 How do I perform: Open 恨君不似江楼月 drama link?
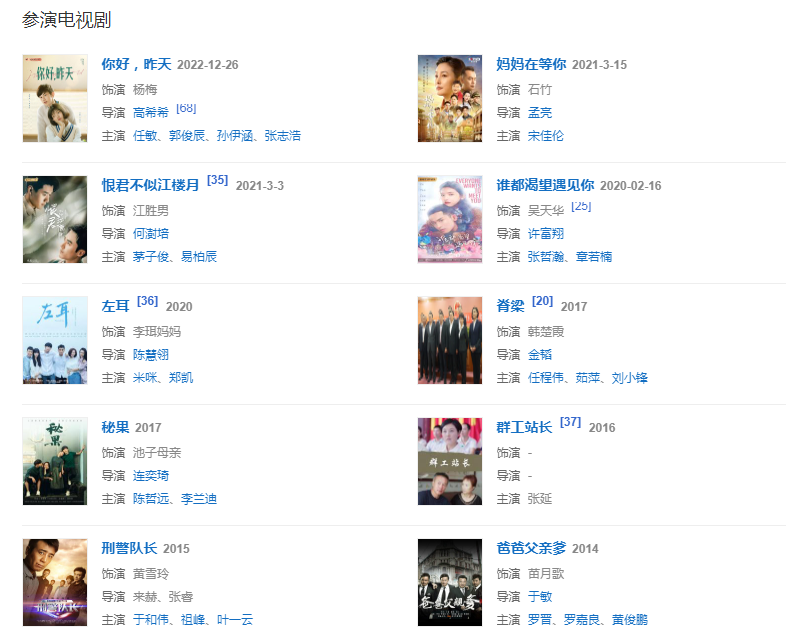click(x=150, y=185)
